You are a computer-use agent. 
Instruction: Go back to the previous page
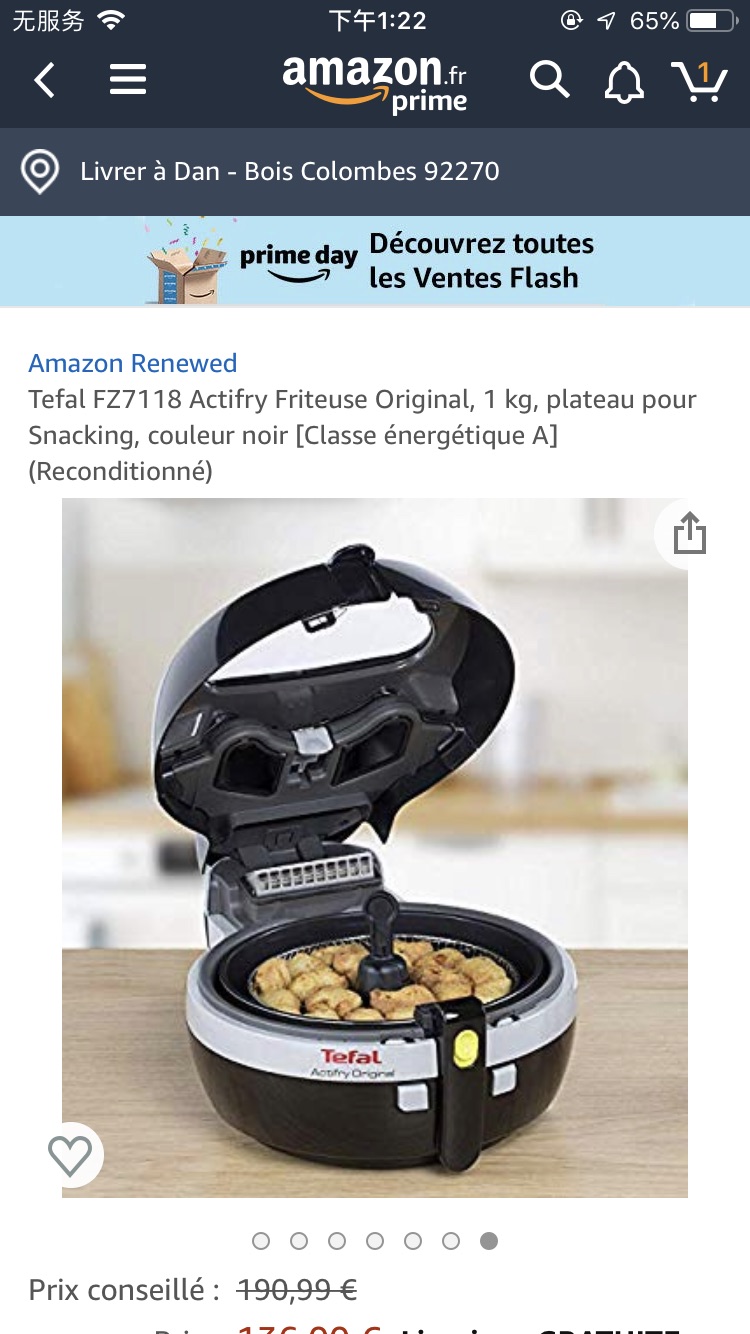pyautogui.click(x=44, y=80)
